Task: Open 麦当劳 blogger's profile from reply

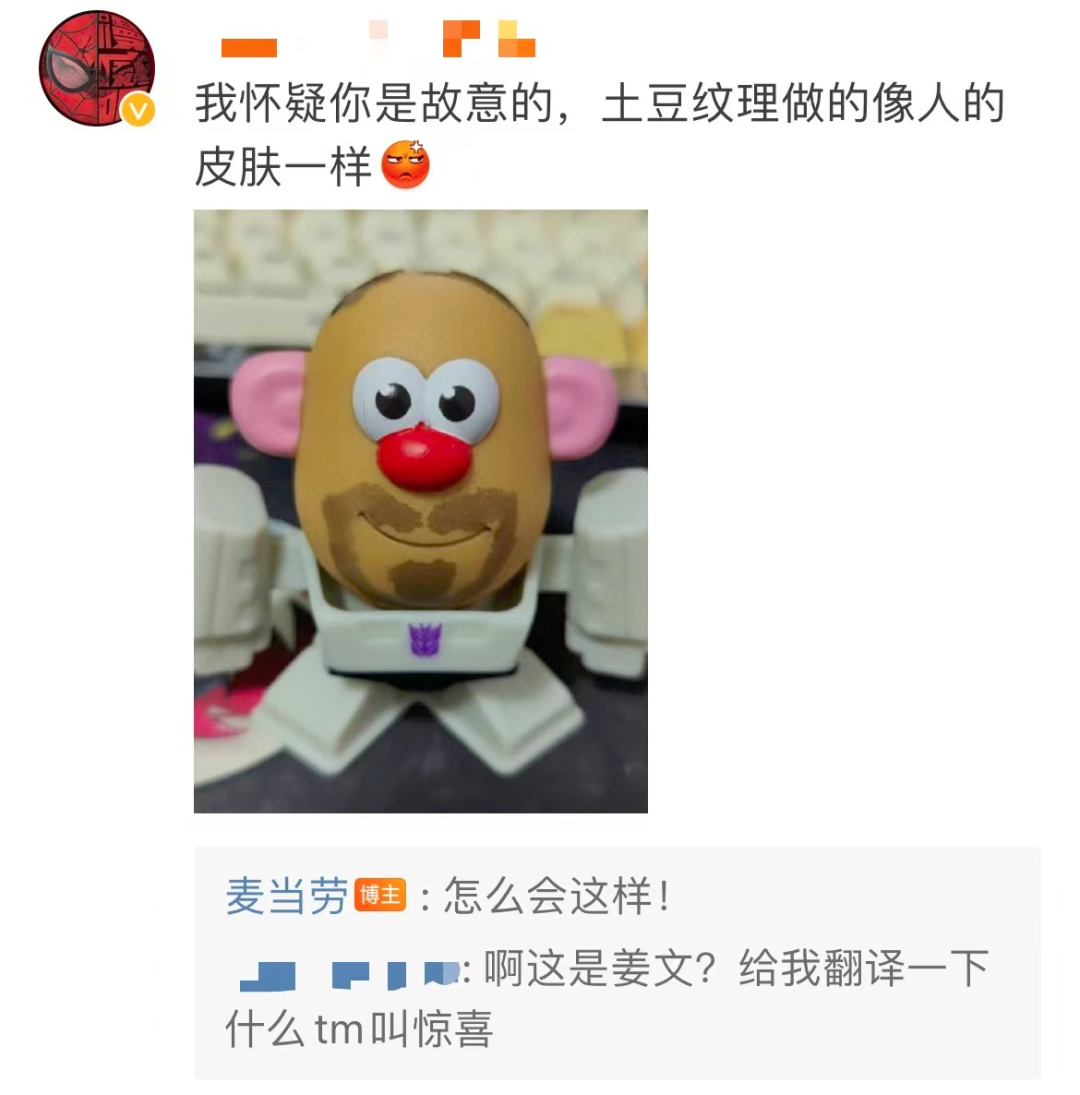Action: pos(286,896)
